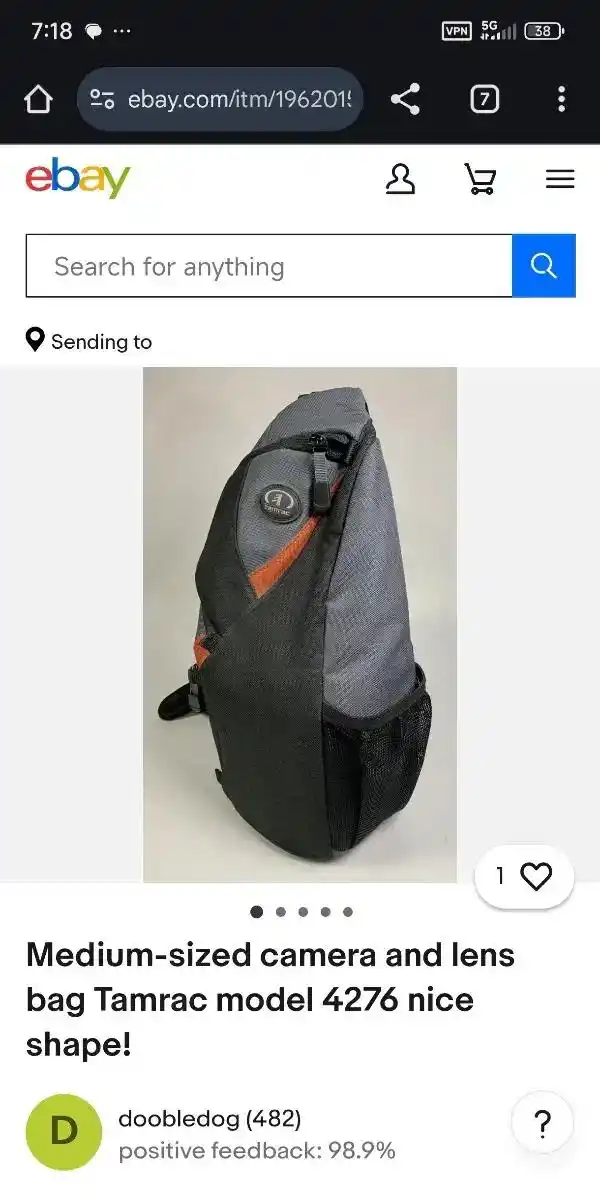600x1201 pixels.
Task: Tap the blue search button
Action: pyautogui.click(x=544, y=266)
